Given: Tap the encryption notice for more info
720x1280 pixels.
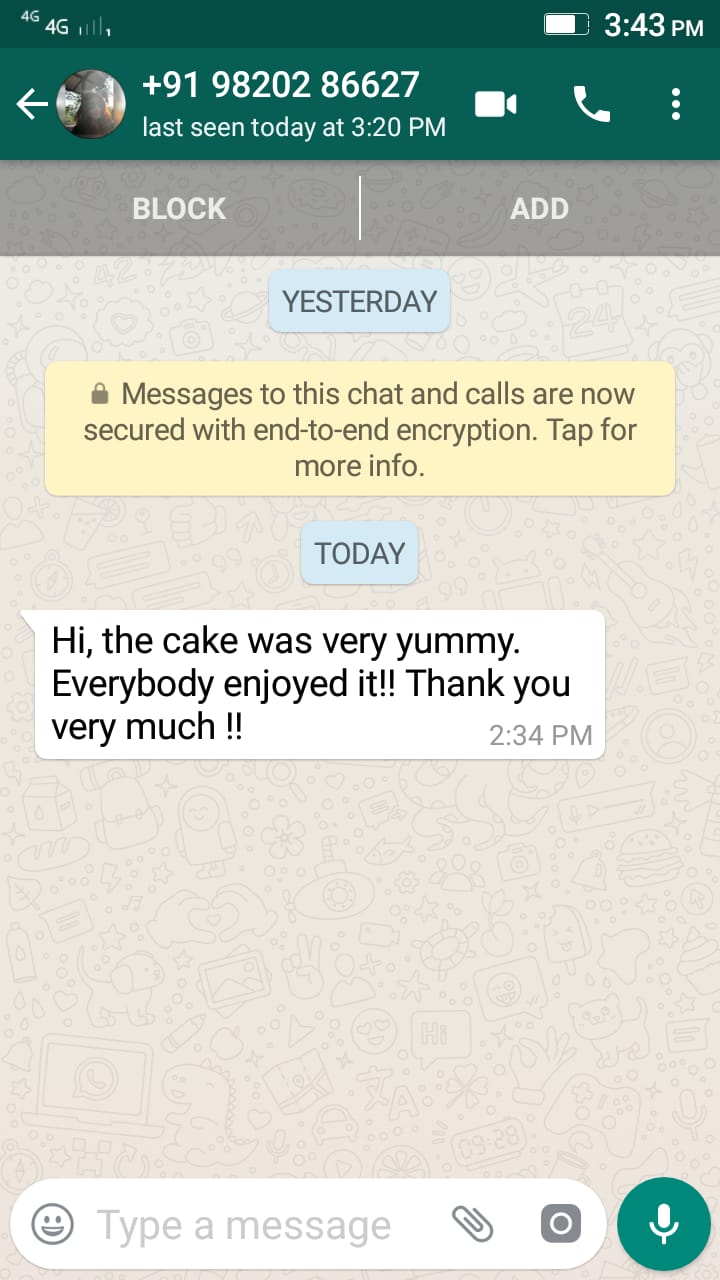Looking at the screenshot, I should [360, 430].
